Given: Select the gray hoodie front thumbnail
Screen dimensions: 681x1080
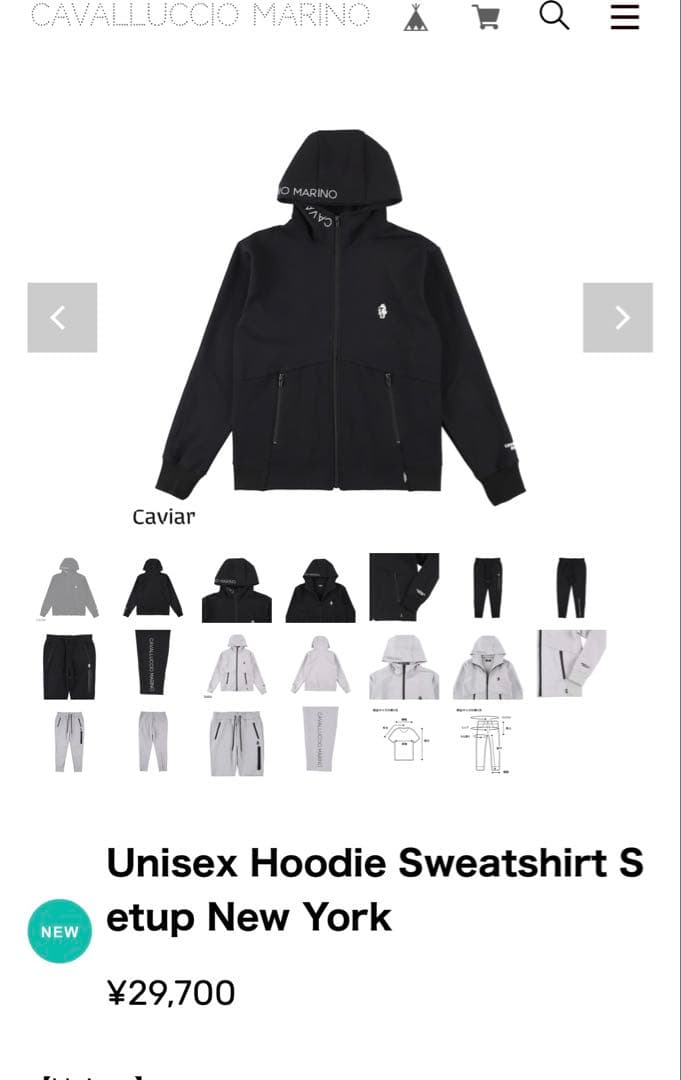Looking at the screenshot, I should pyautogui.click(x=69, y=588).
